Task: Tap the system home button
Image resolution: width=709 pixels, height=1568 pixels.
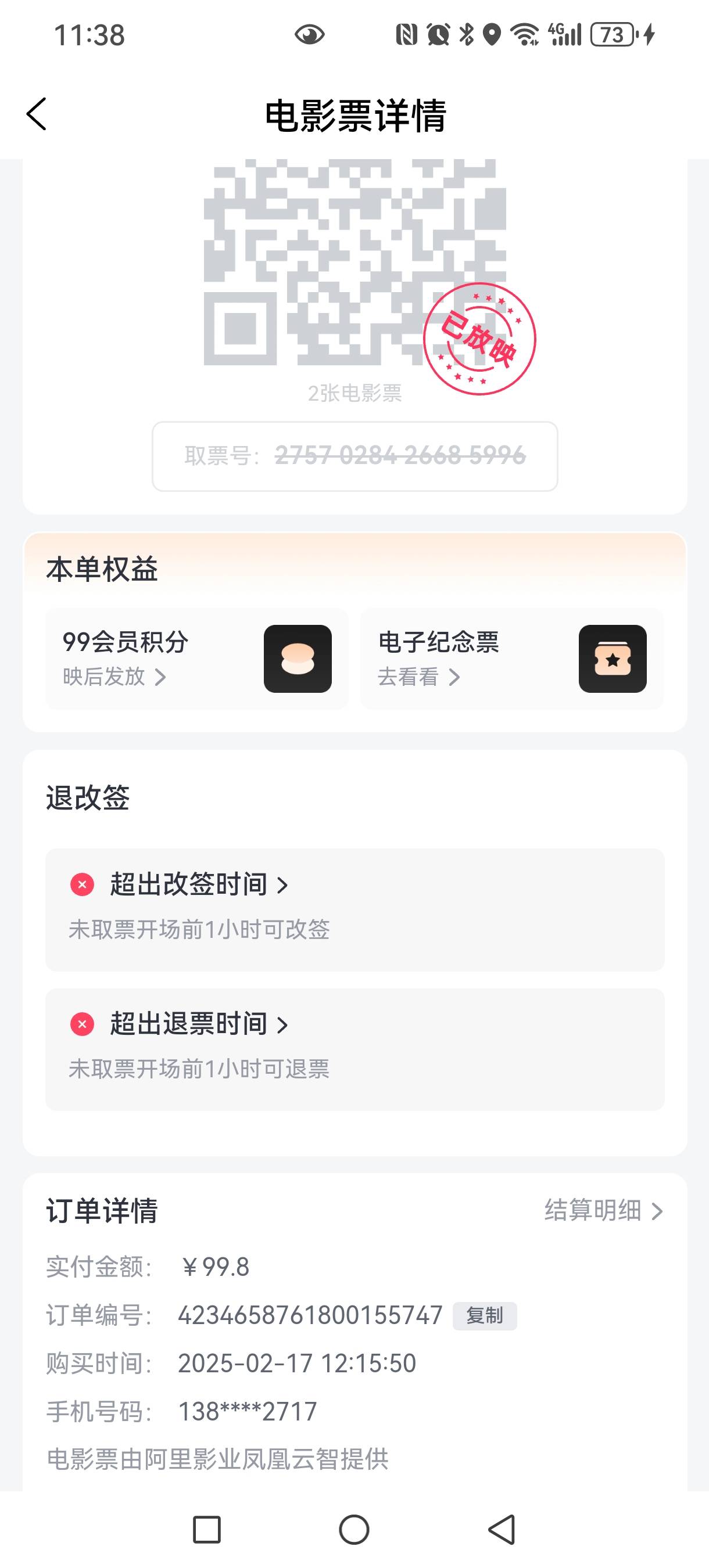Action: click(354, 1530)
